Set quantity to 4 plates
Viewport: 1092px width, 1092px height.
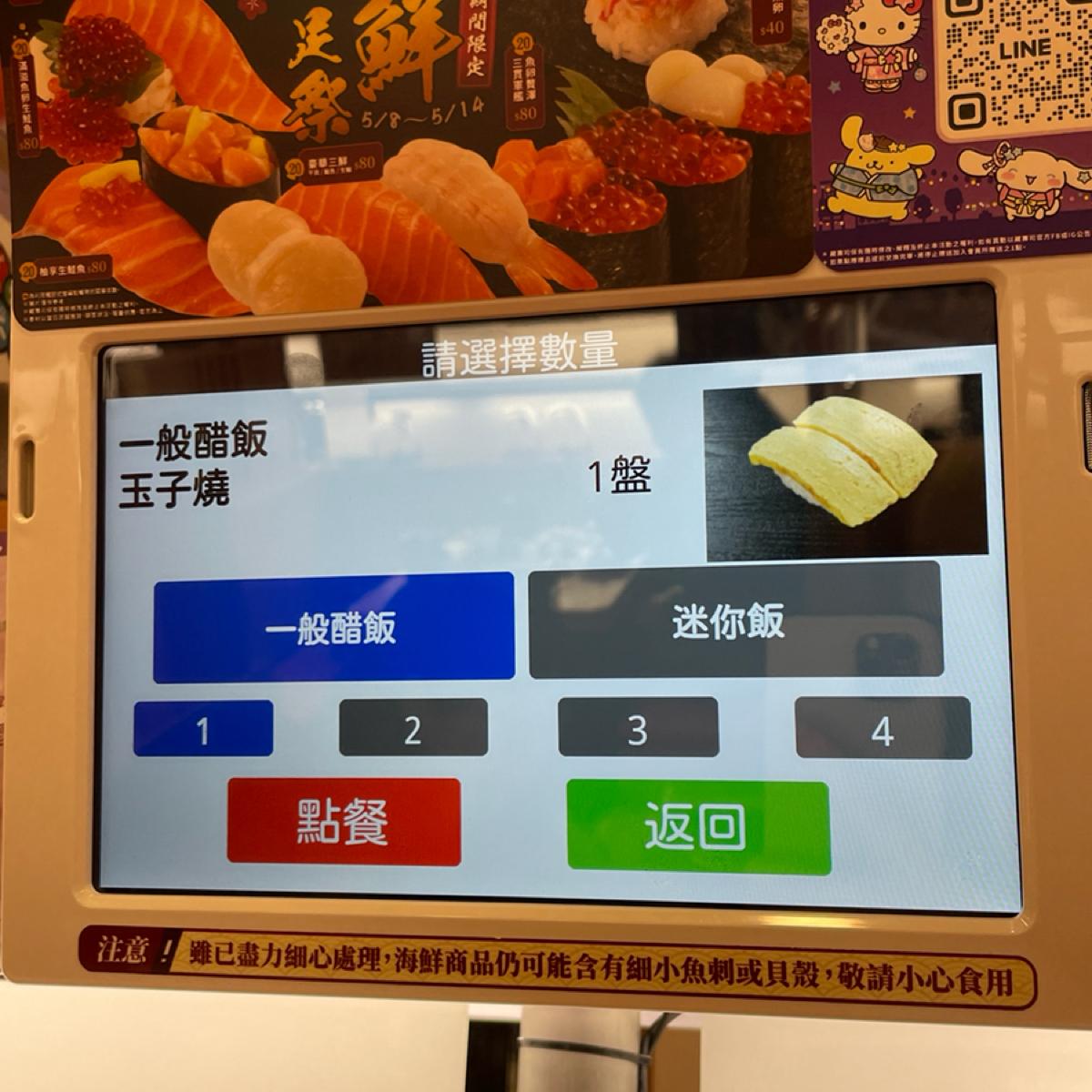[883, 728]
